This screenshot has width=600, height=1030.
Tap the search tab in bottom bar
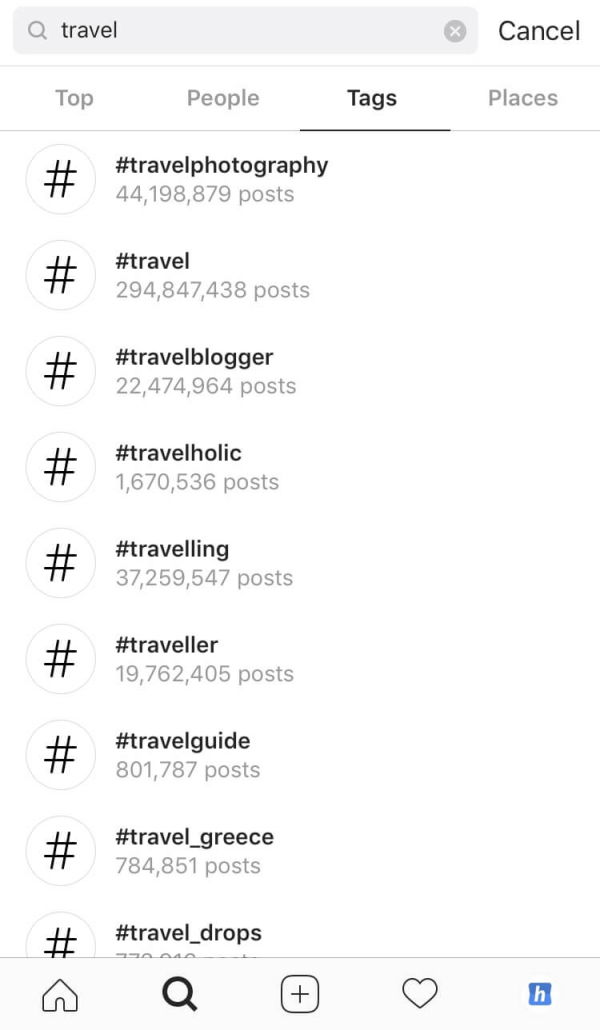click(180, 994)
